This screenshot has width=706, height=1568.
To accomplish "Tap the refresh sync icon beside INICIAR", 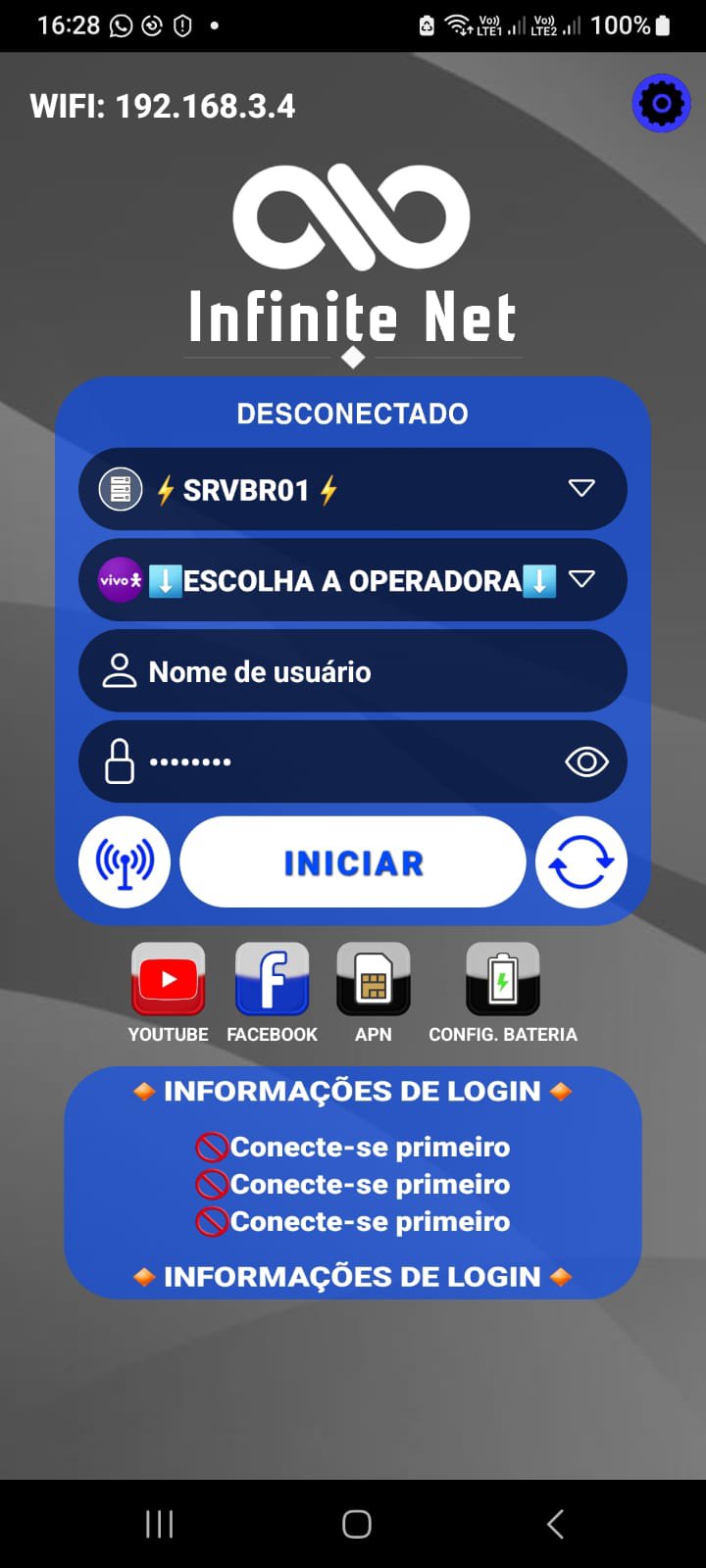I will (x=580, y=860).
